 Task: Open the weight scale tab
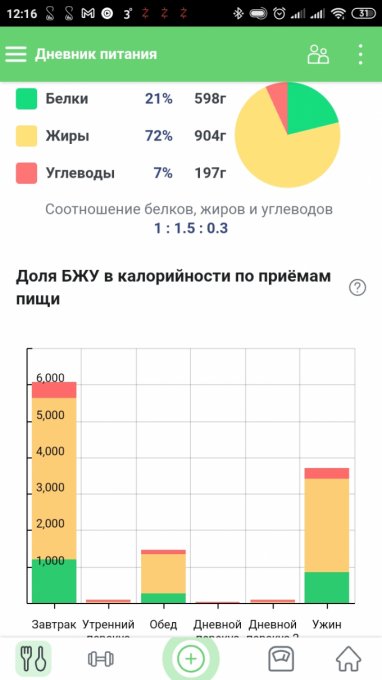281,659
